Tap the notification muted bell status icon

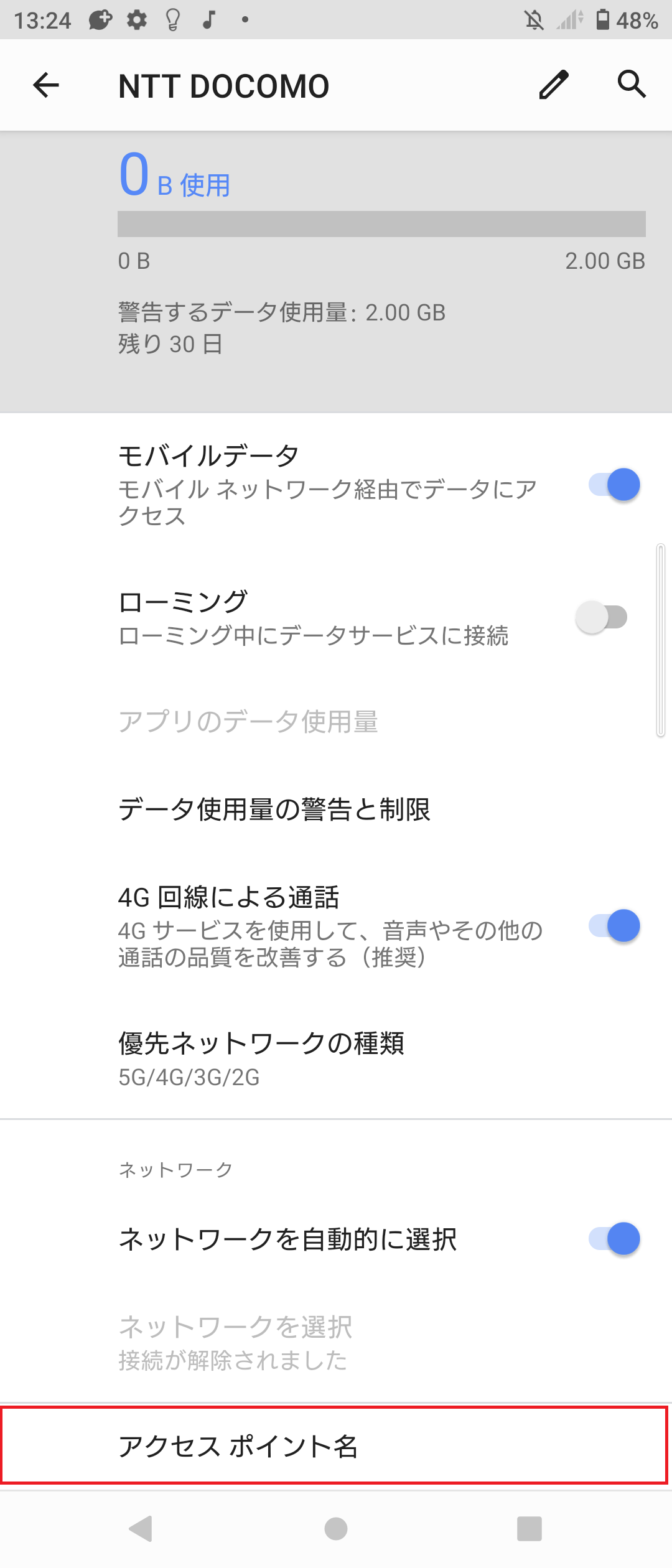[x=532, y=20]
